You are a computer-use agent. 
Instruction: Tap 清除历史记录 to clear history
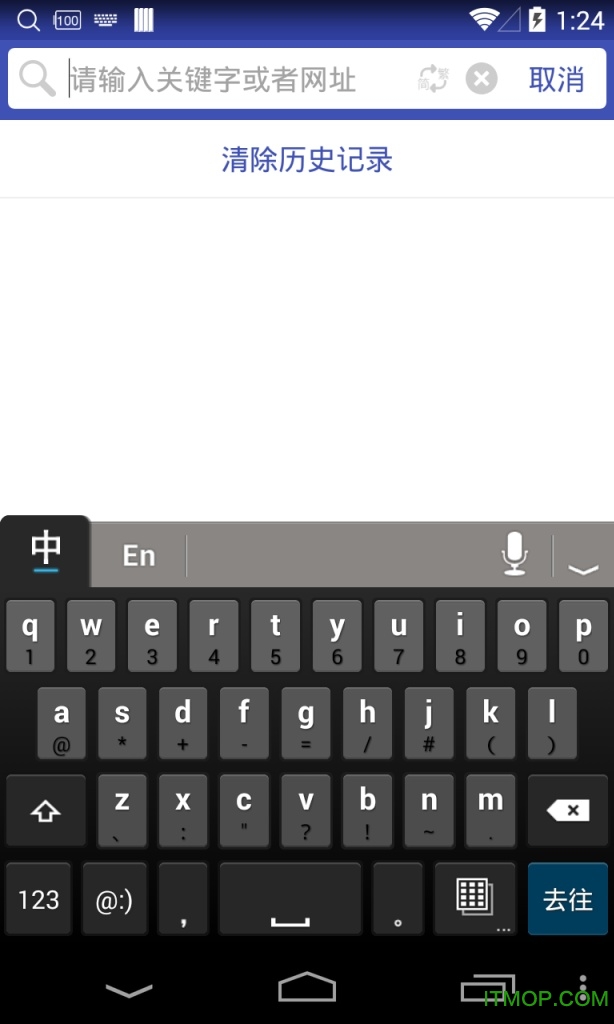[x=307, y=159]
